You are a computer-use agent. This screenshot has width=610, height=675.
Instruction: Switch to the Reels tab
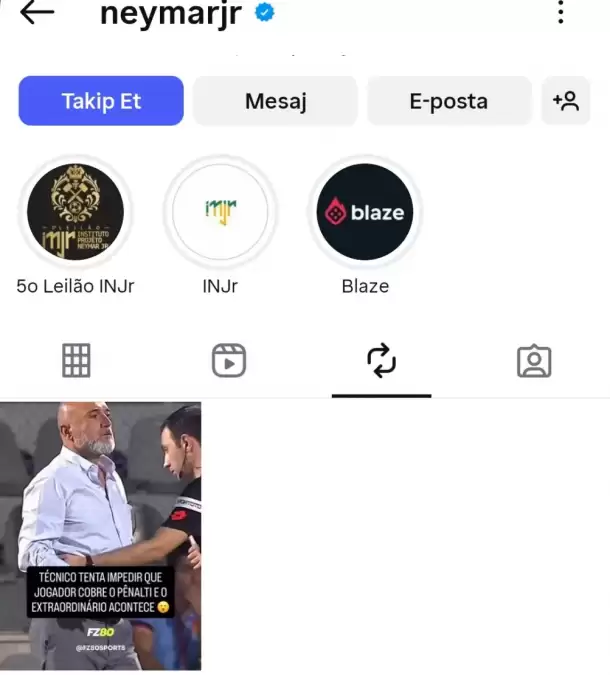click(229, 360)
